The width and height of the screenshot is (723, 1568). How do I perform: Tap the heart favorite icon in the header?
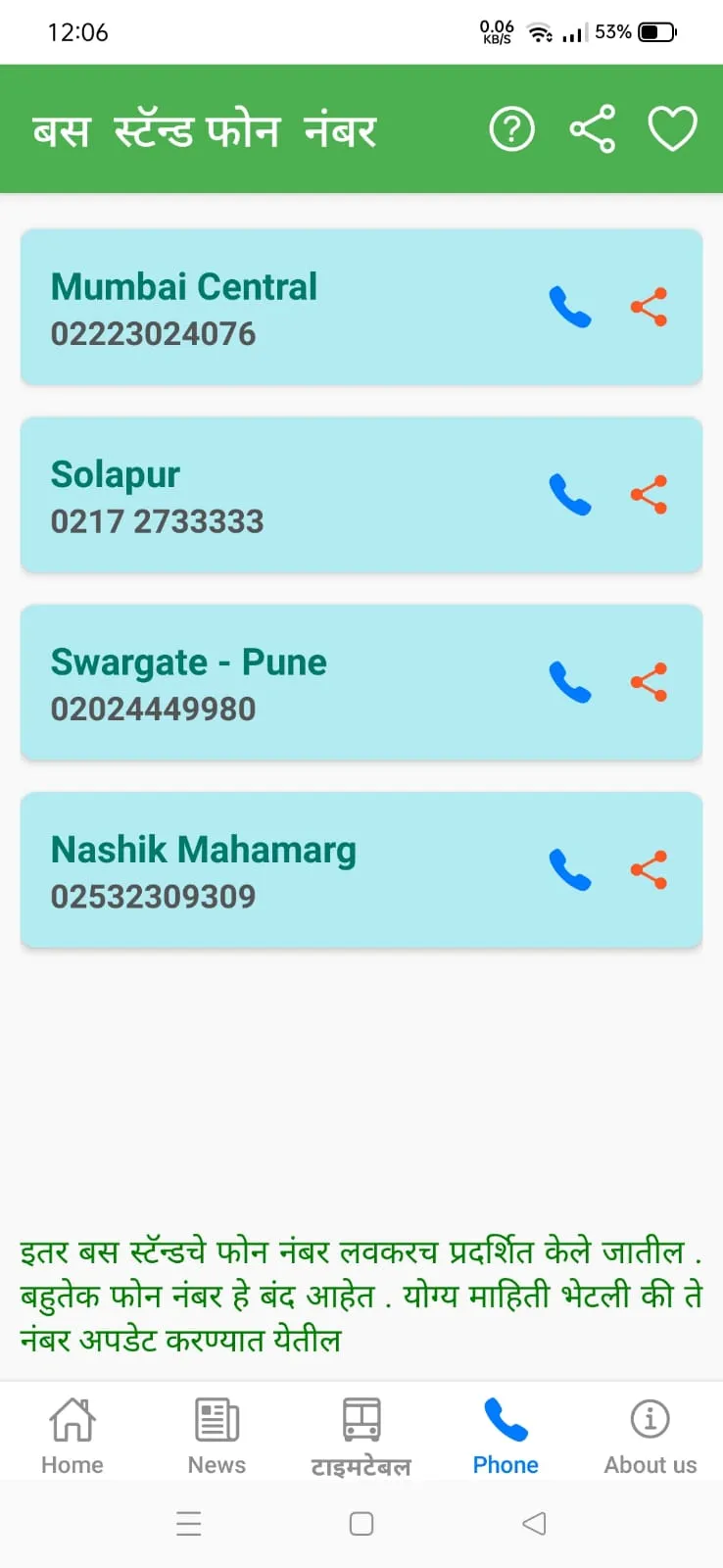pos(672,128)
